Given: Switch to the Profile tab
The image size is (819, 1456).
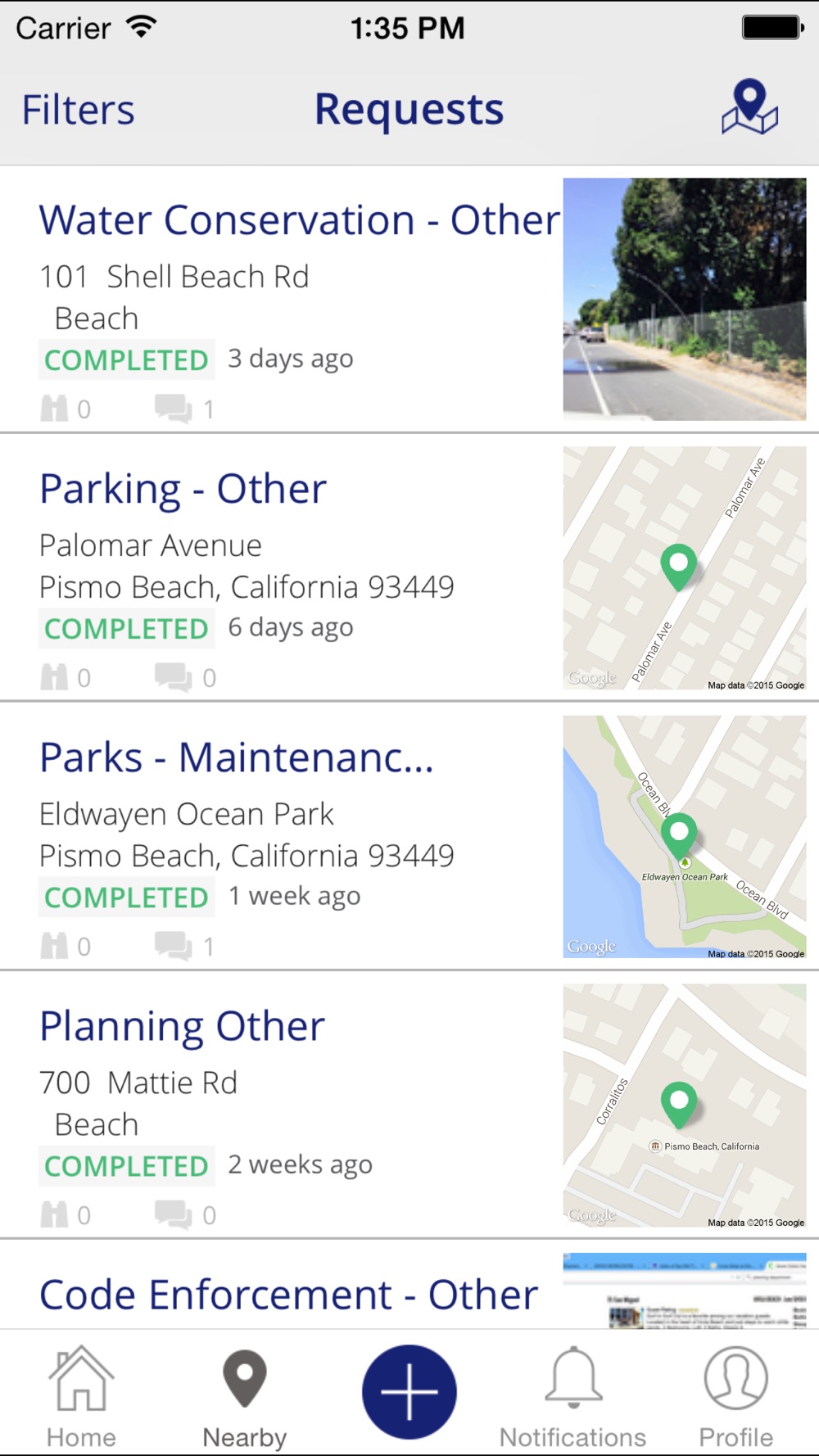Looking at the screenshot, I should click(x=736, y=1397).
